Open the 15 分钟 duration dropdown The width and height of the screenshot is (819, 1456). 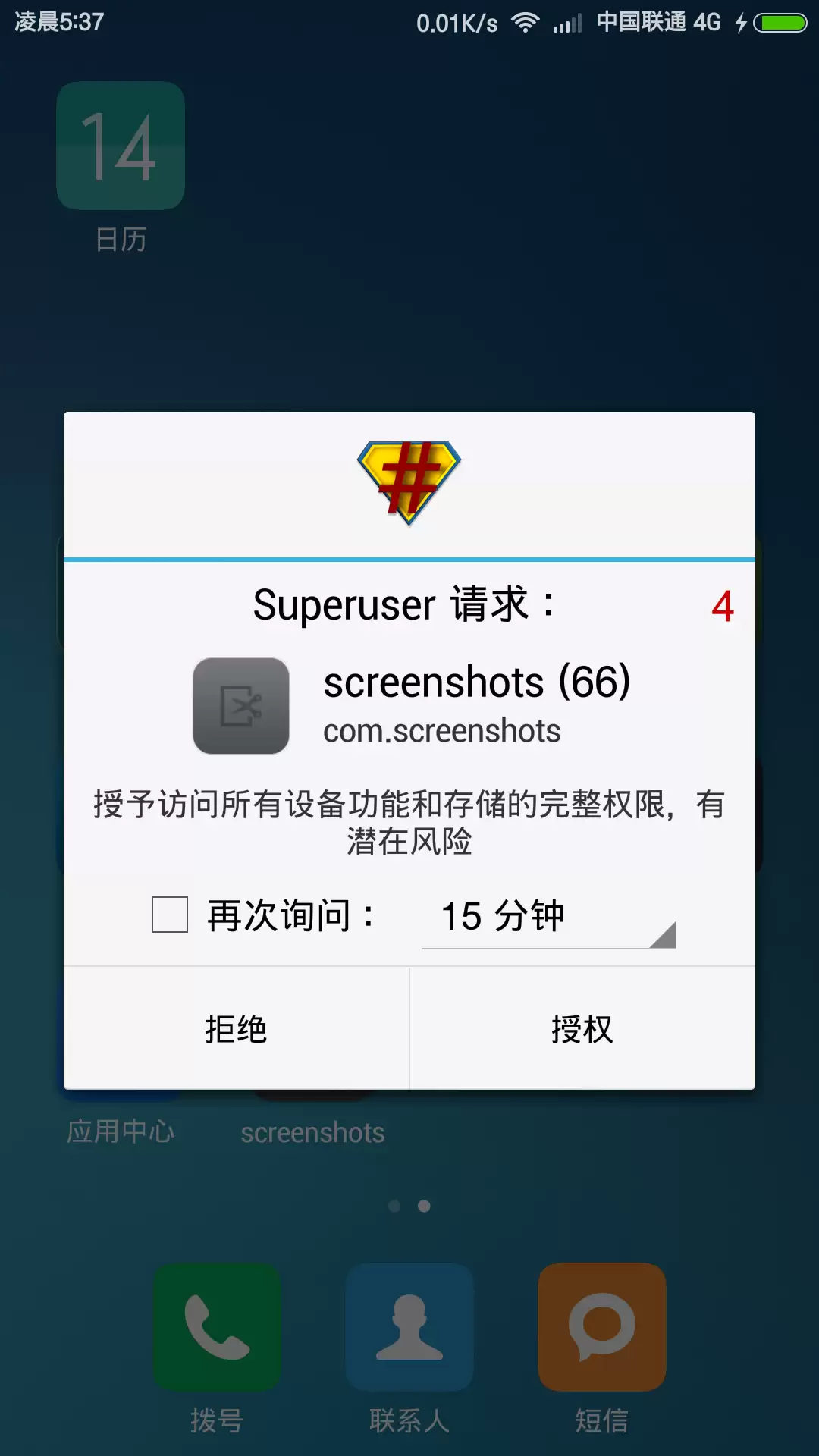point(548,918)
